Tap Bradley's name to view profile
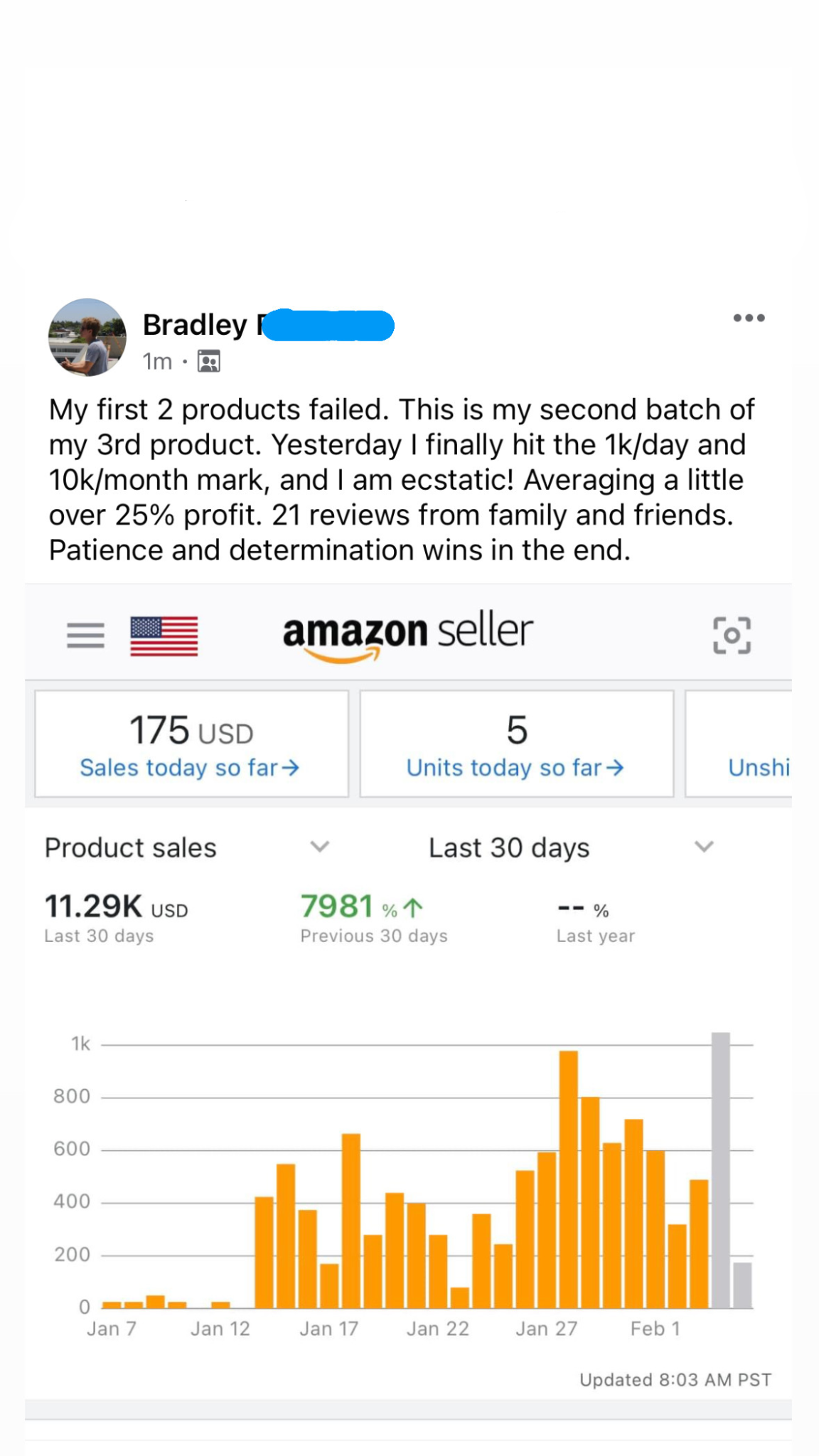819x1456 pixels. click(x=196, y=325)
